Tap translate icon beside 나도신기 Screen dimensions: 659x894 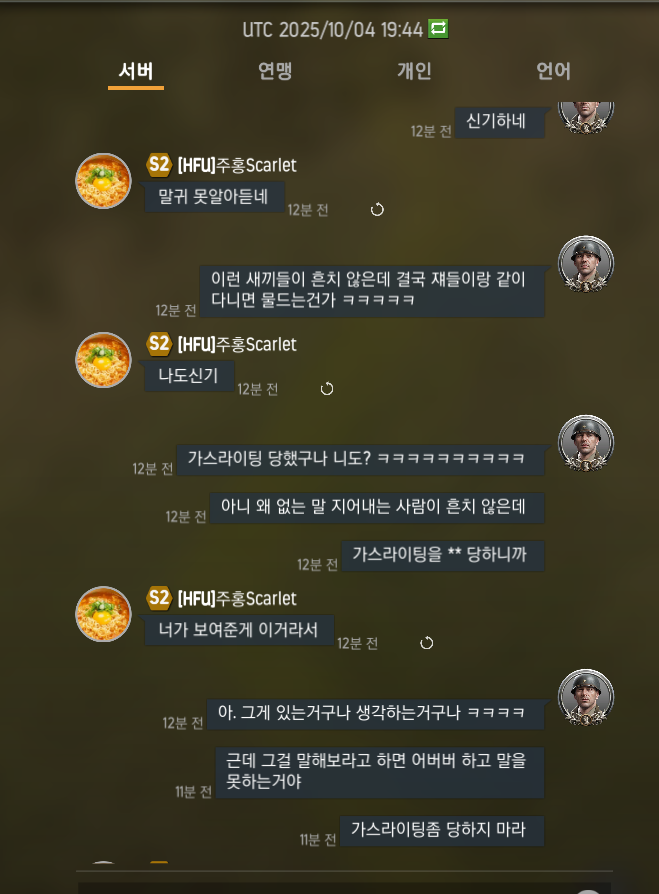(x=327, y=389)
